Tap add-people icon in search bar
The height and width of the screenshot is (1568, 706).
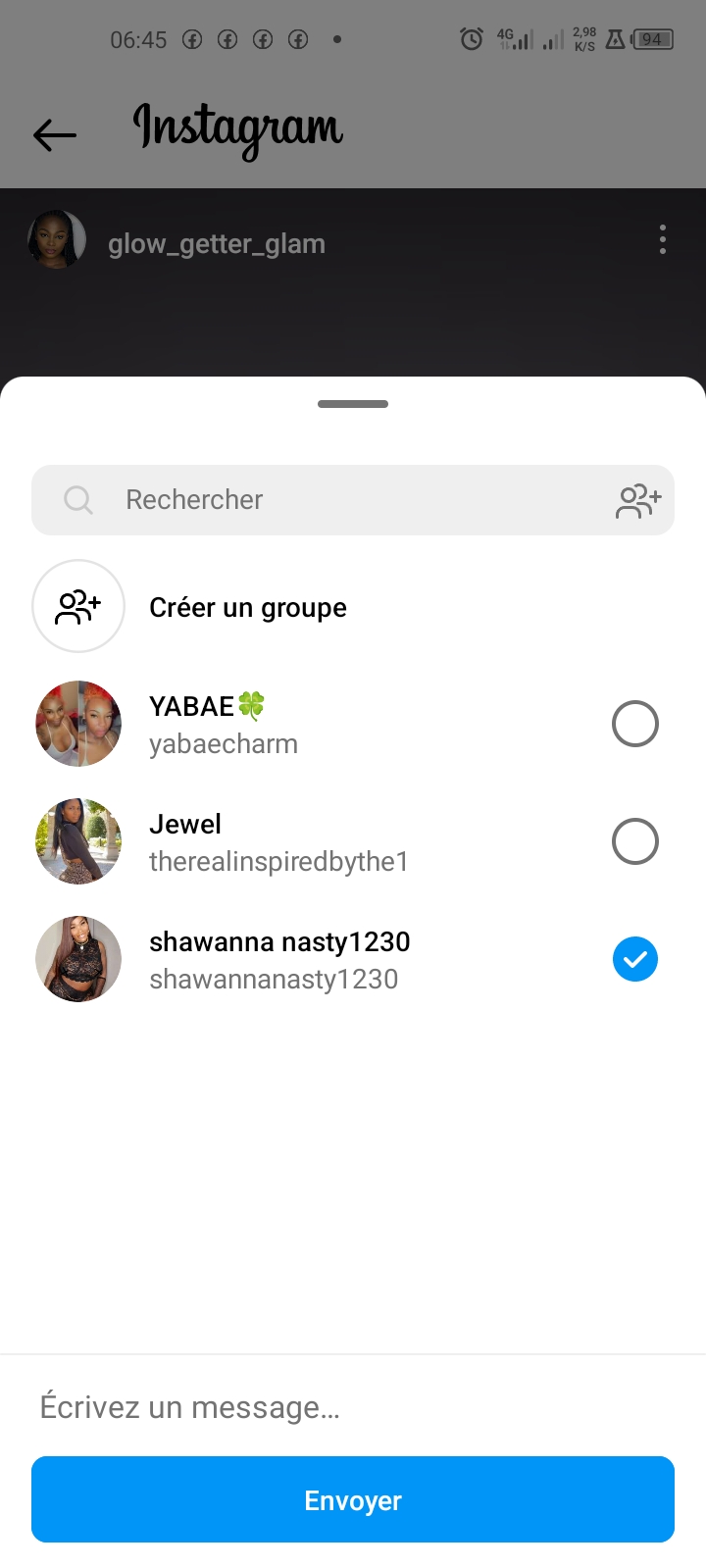coord(638,500)
